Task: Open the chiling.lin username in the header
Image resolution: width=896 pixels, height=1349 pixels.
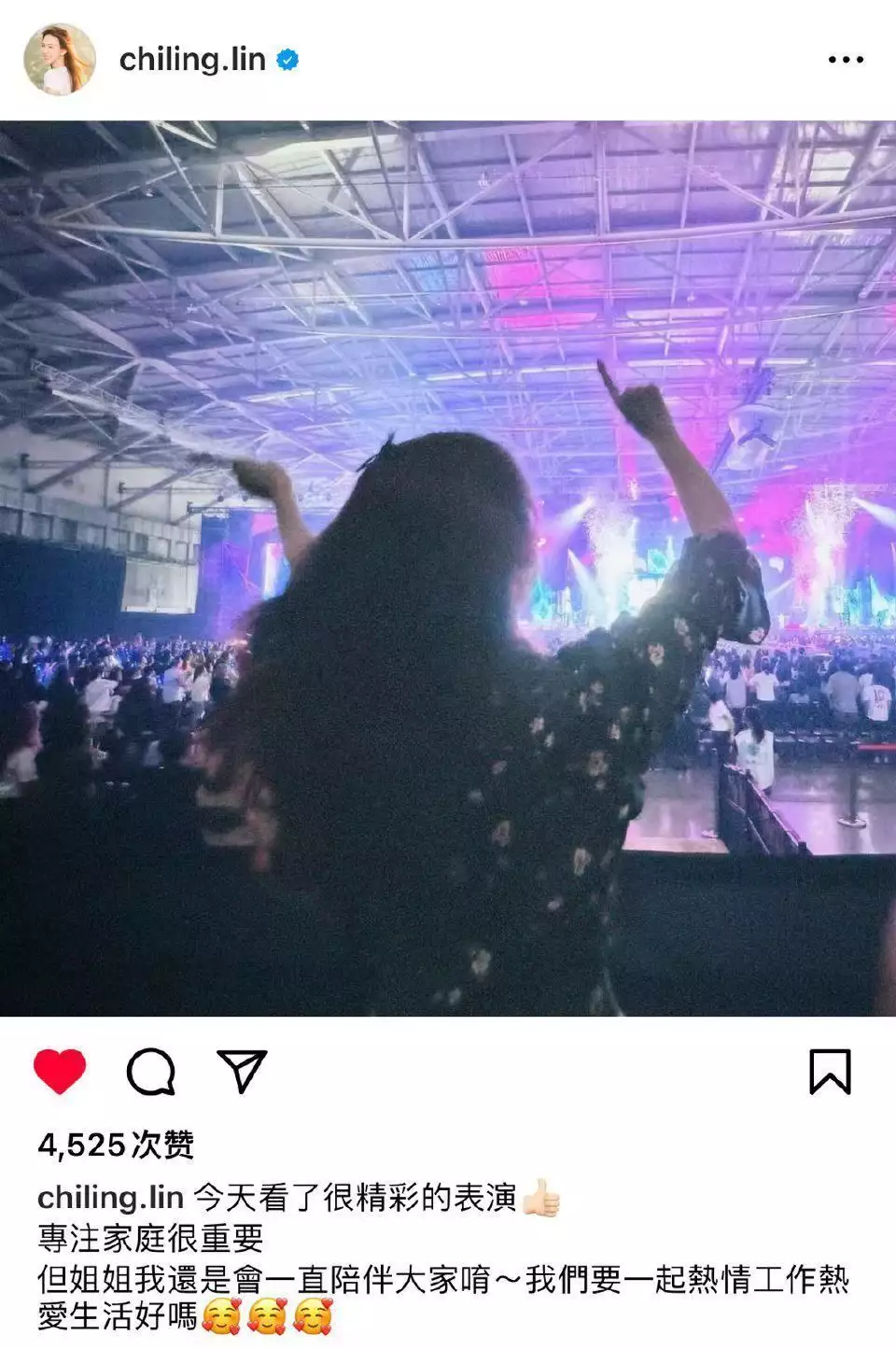Action: tap(192, 60)
